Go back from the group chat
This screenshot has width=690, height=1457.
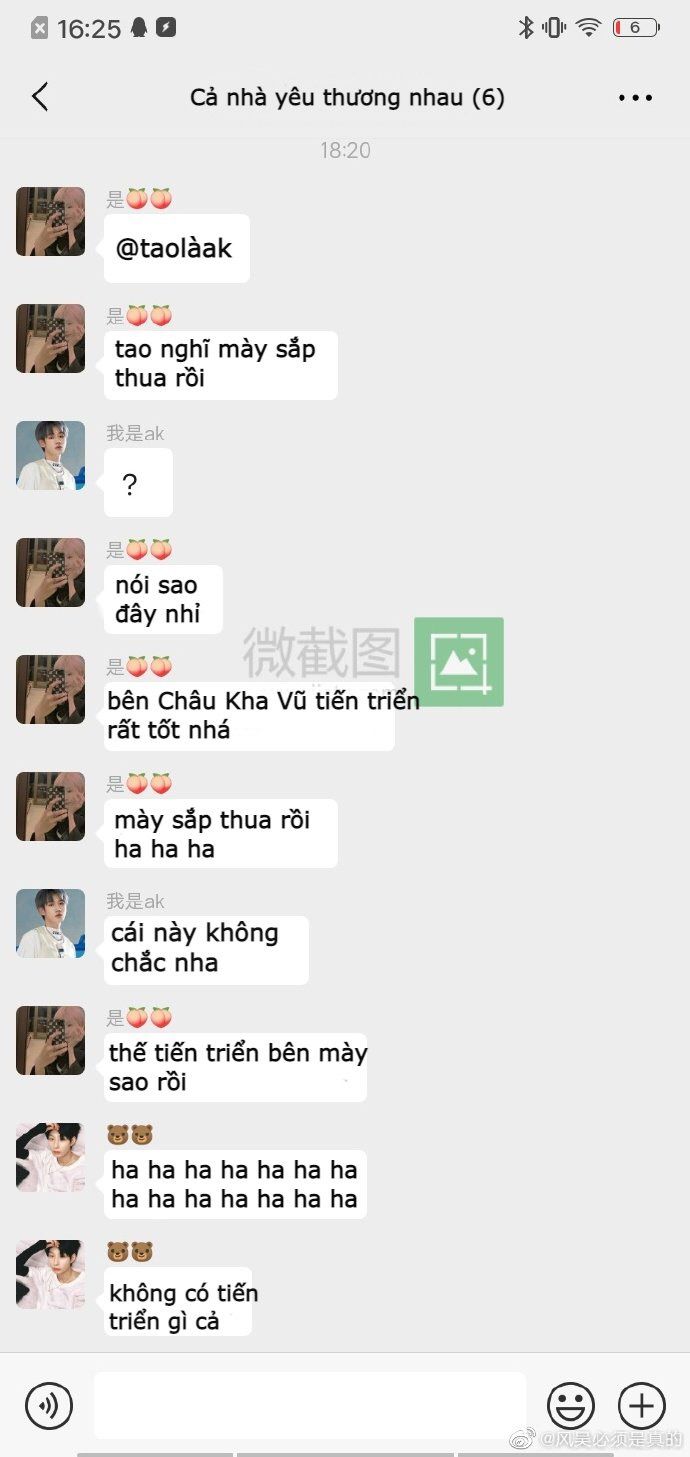40,97
